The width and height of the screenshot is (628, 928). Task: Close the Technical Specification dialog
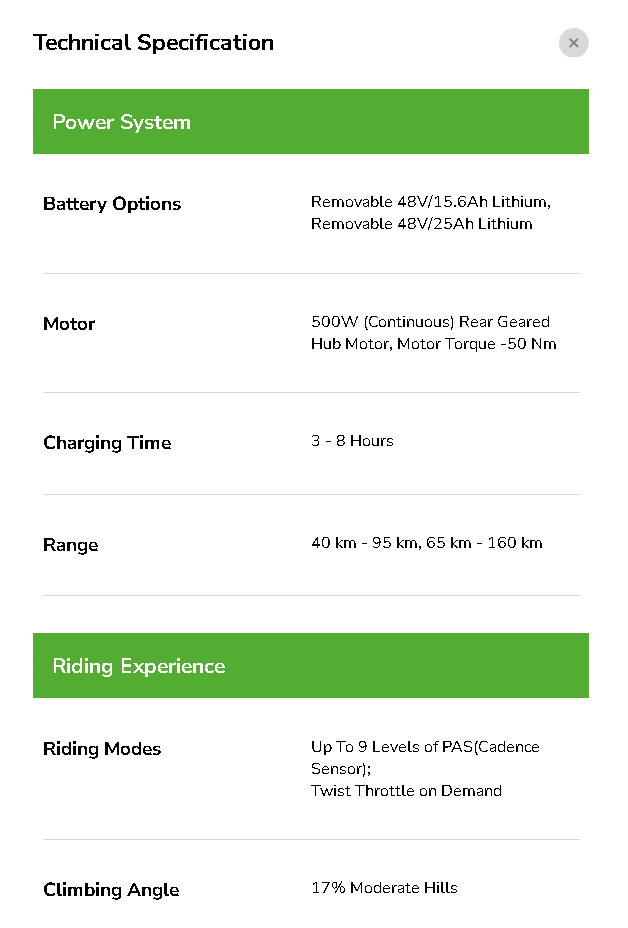click(x=573, y=43)
